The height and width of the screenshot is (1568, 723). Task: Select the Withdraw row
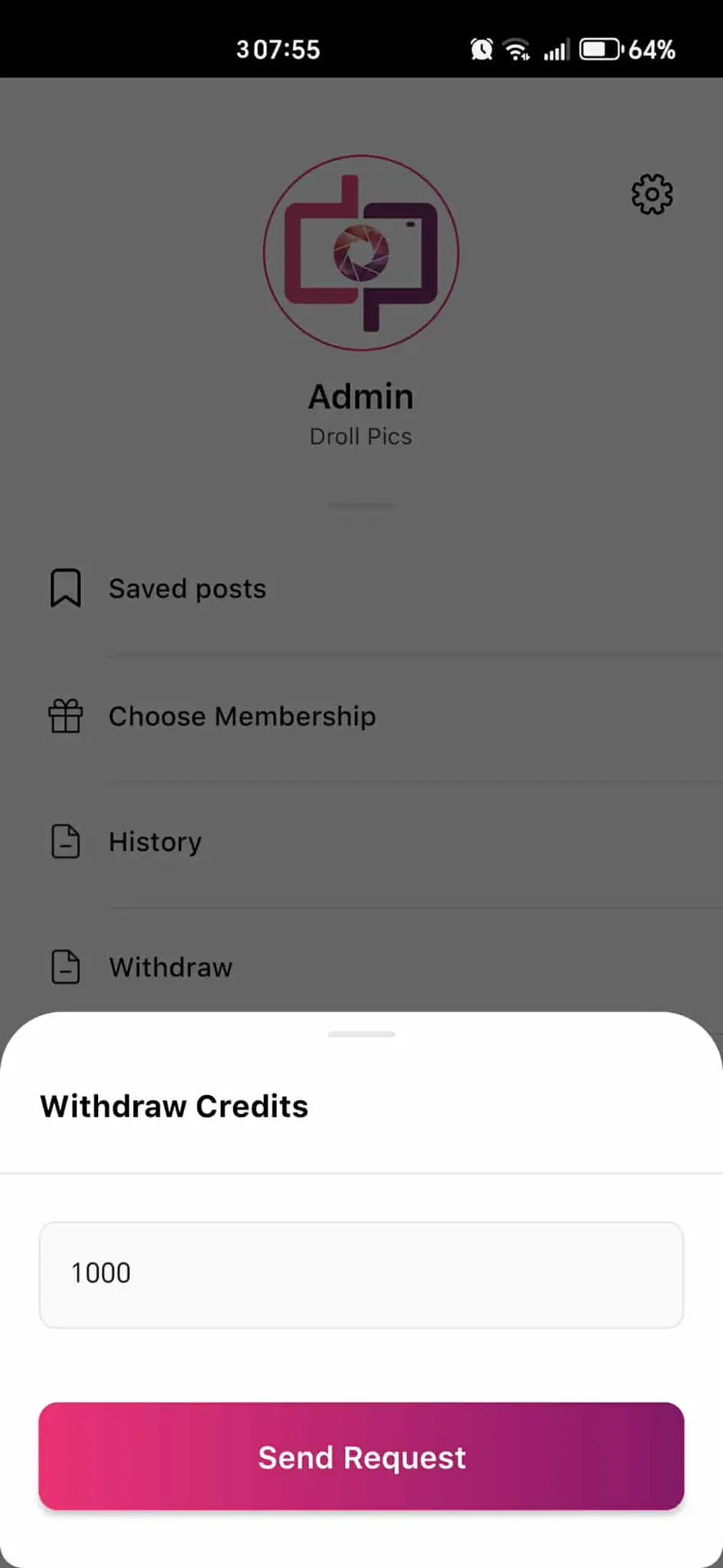pos(171,967)
